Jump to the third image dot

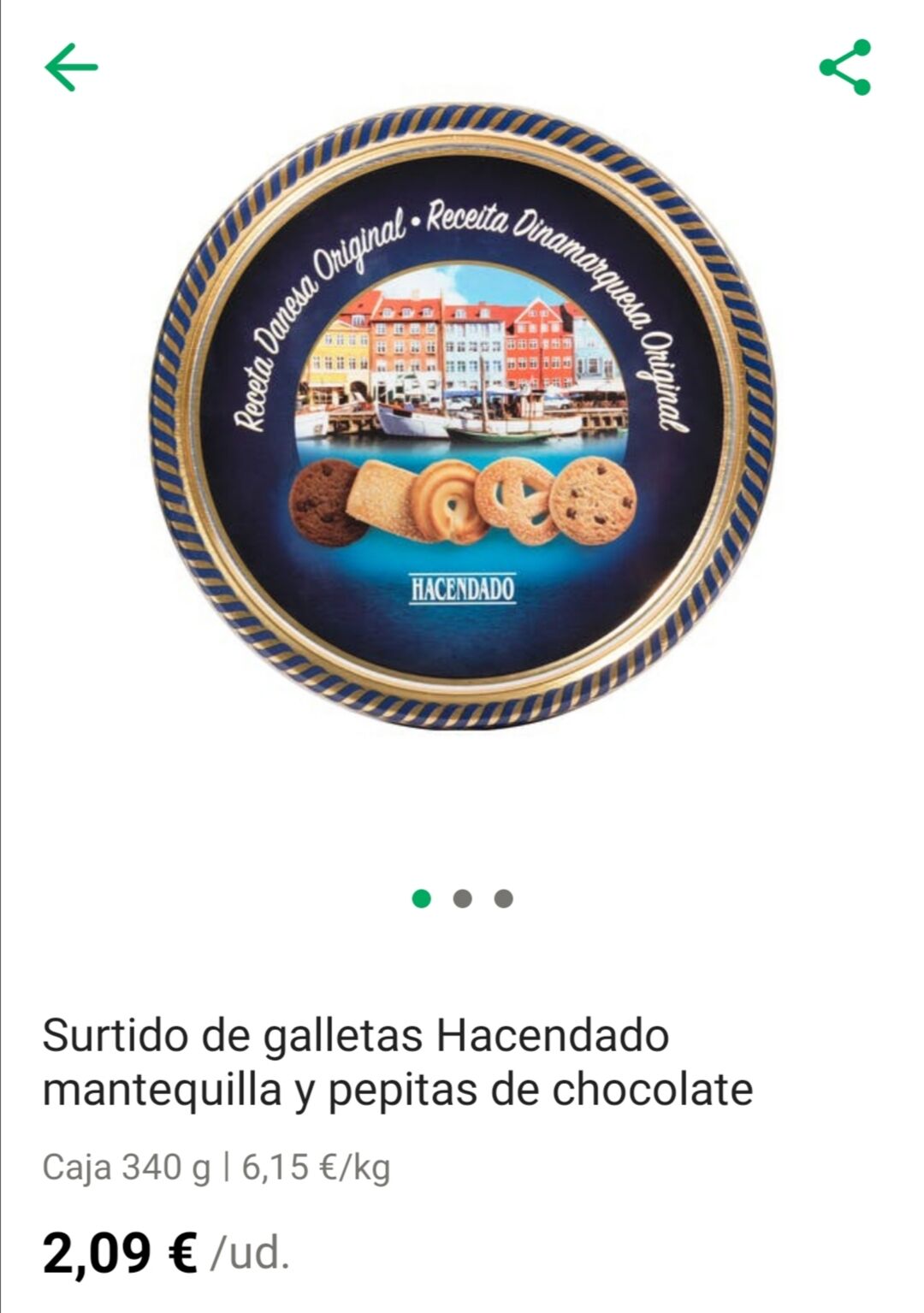[504, 899]
